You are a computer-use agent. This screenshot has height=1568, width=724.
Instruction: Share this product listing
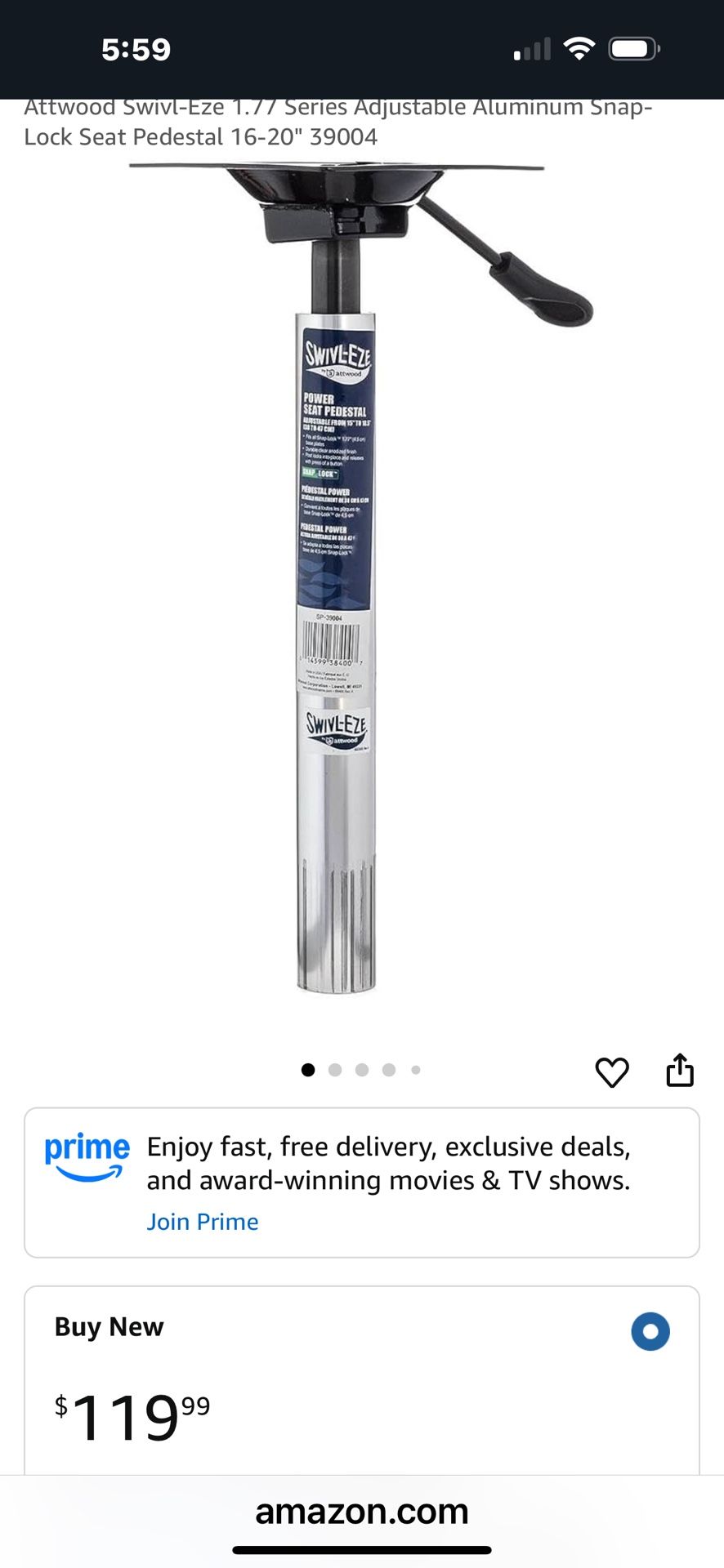pyautogui.click(x=679, y=1070)
